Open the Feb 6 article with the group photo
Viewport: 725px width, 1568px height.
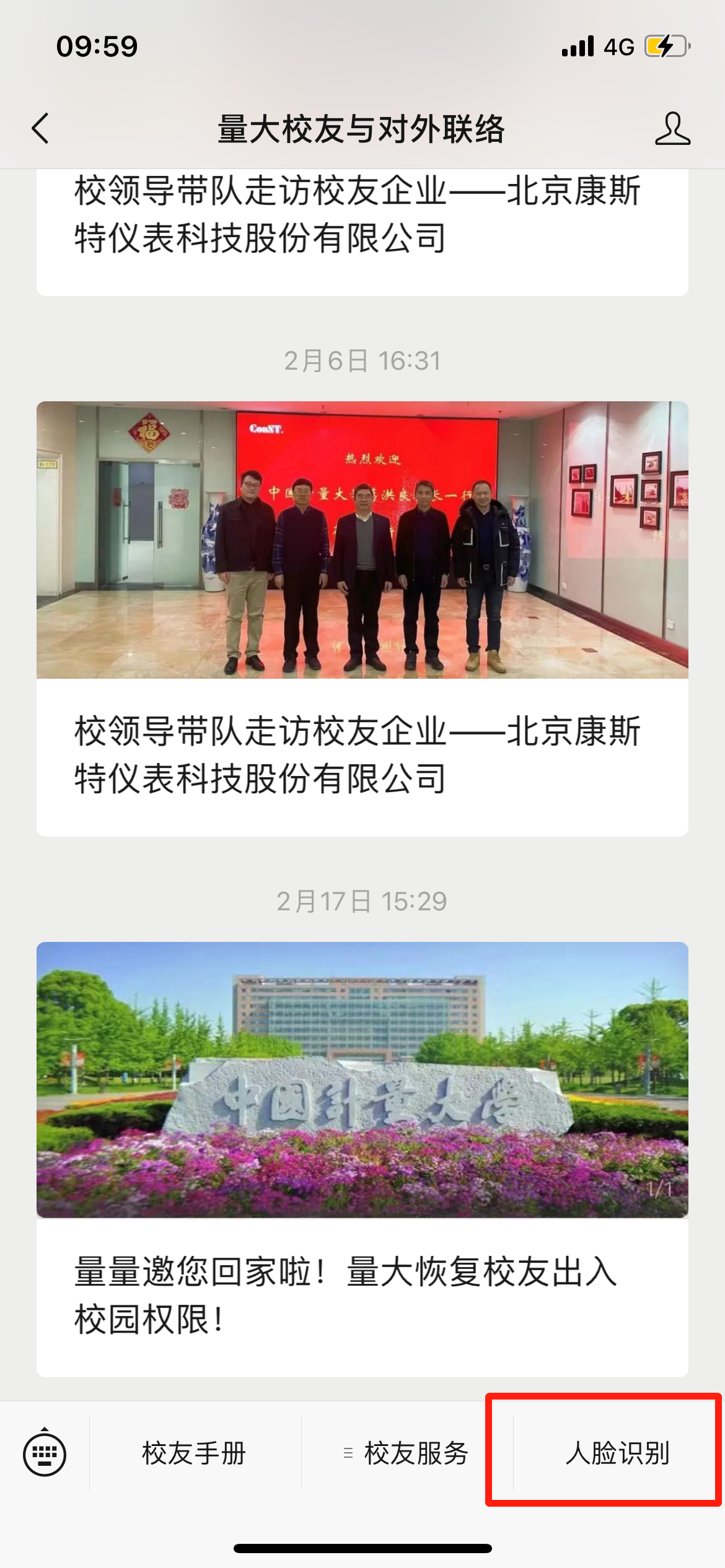click(362, 619)
